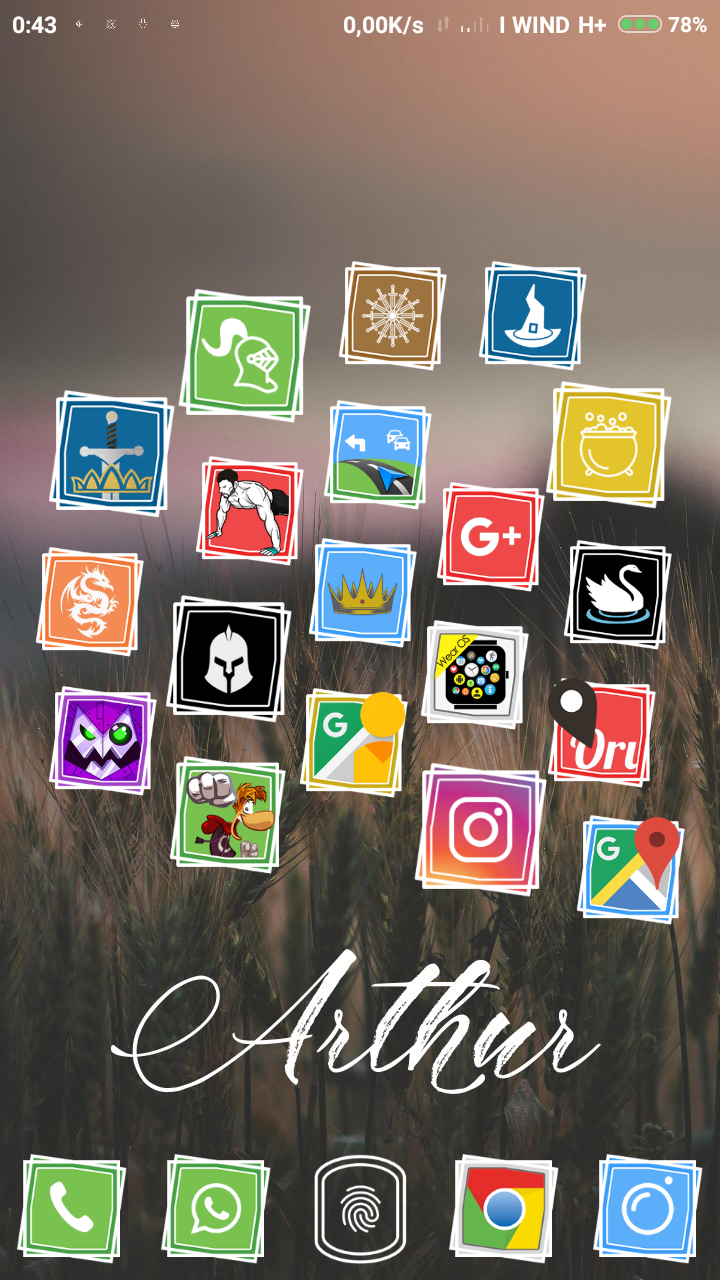Start Chrome browser from the dock
The image size is (720, 1280).
point(505,1207)
